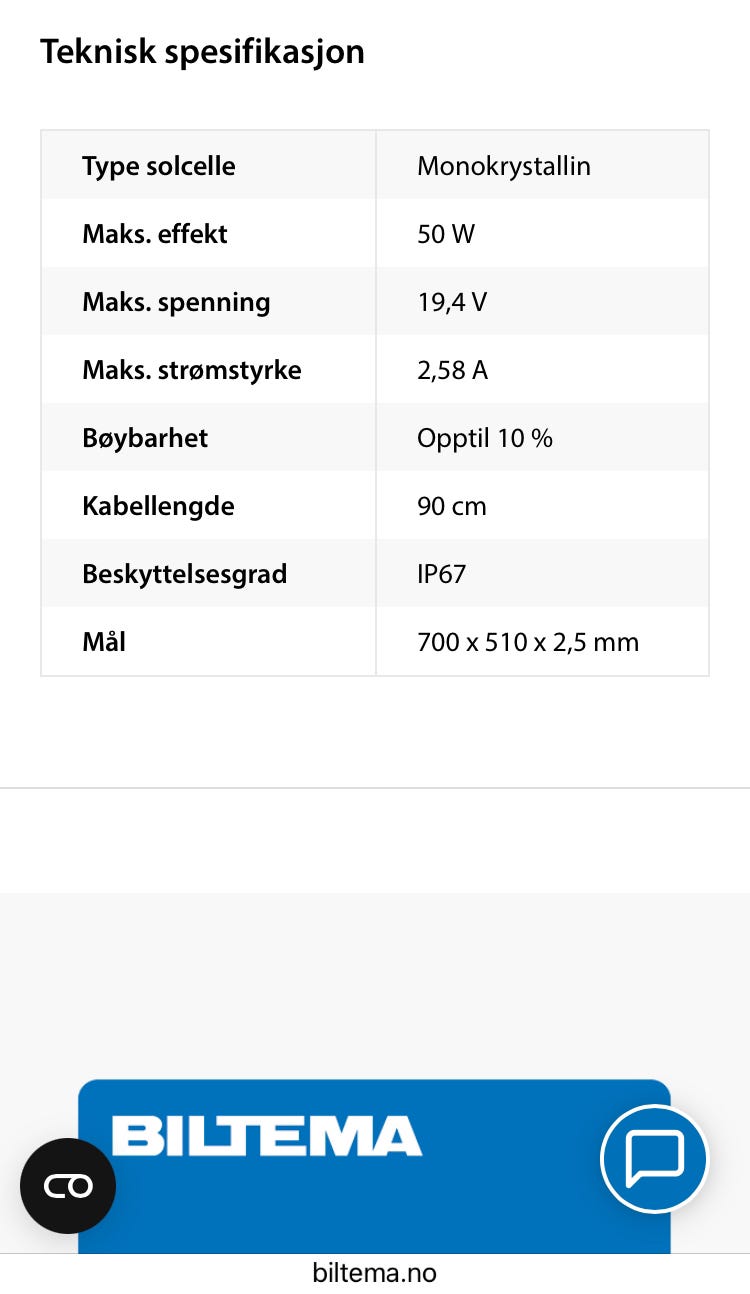750x1294 pixels.
Task: Select the 'Bøybarhet' specification label
Action: (x=145, y=437)
